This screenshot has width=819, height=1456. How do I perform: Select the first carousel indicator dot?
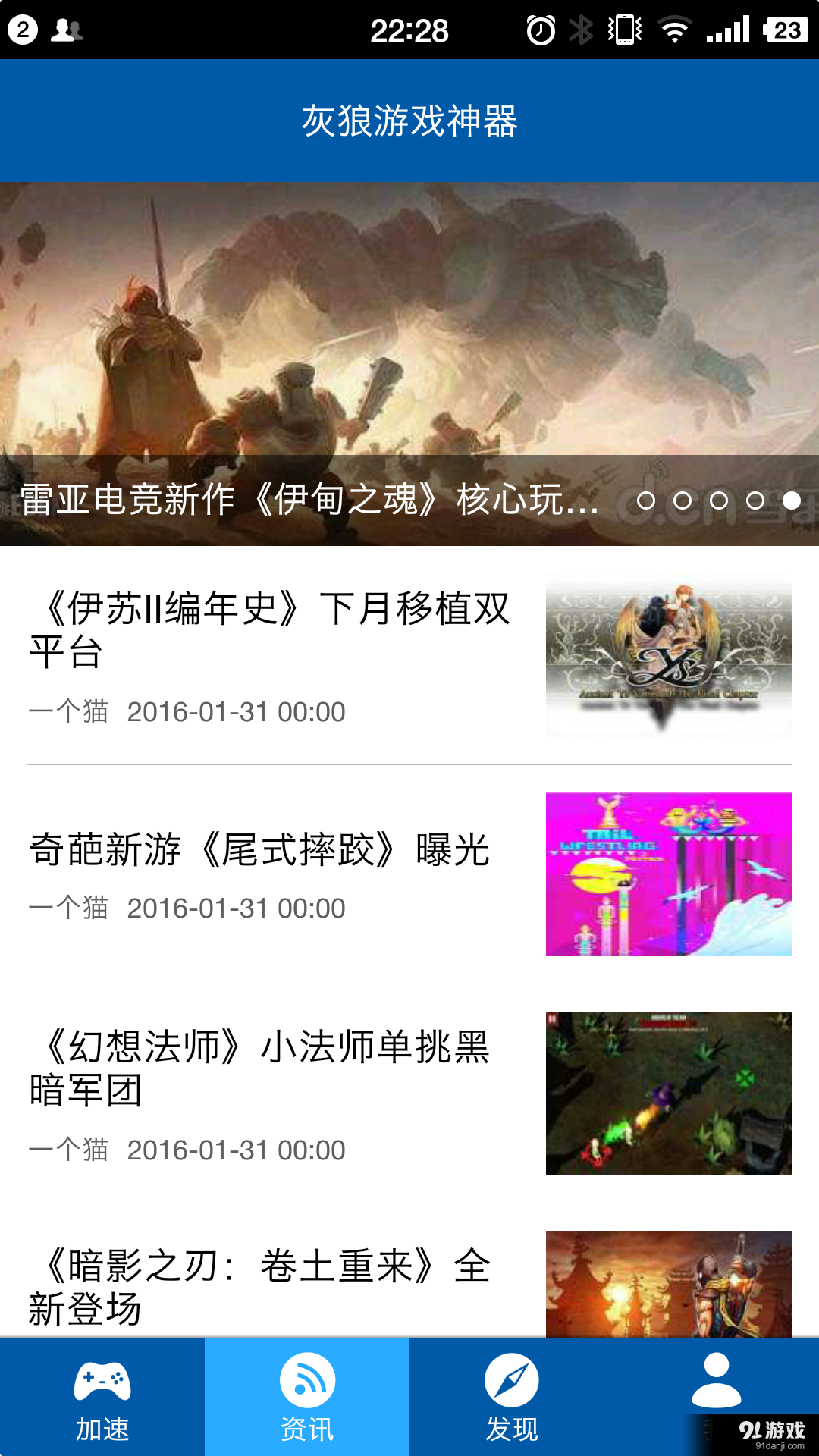pyautogui.click(x=647, y=501)
